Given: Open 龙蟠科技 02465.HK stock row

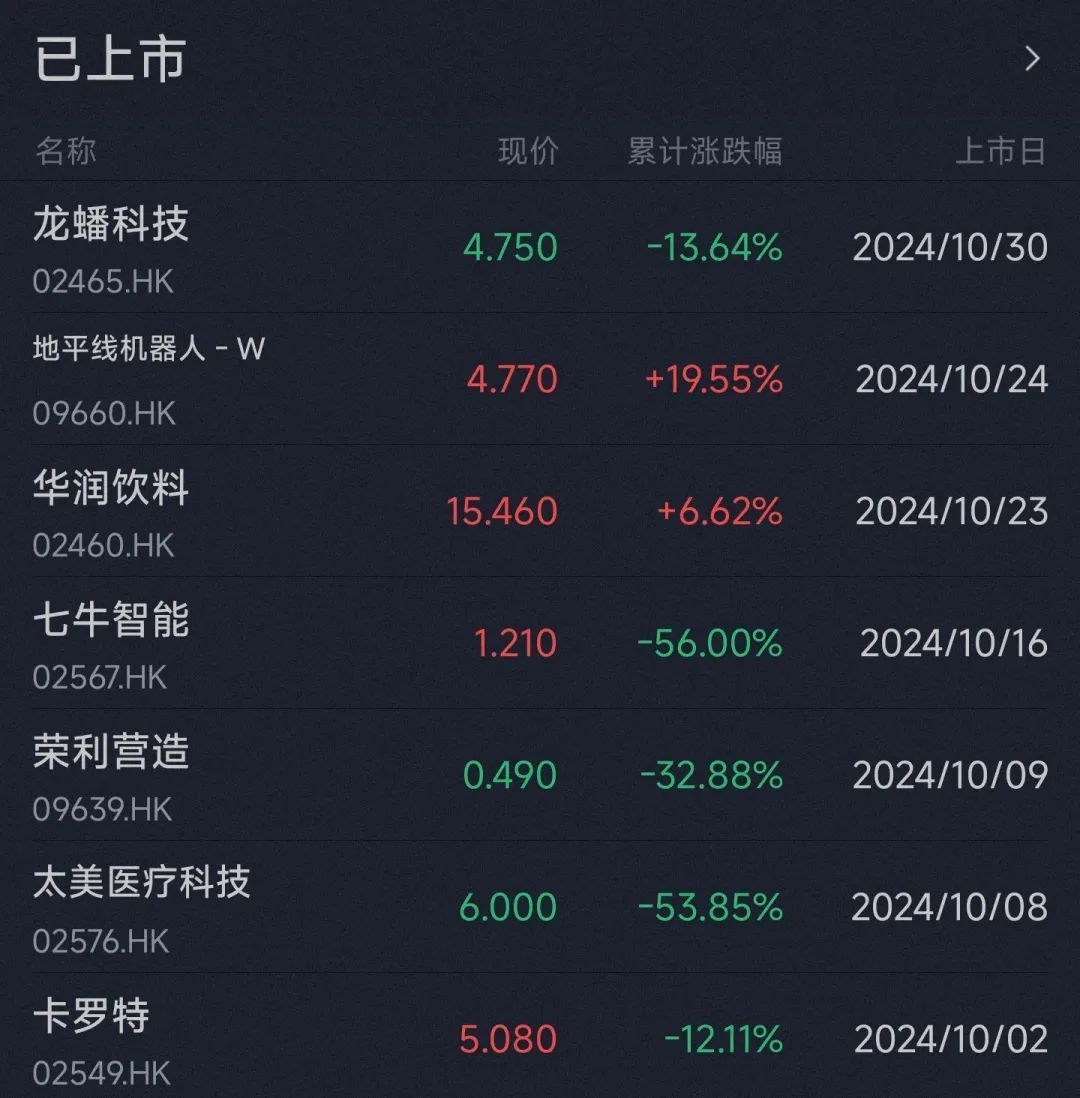Looking at the screenshot, I should pos(540,247).
